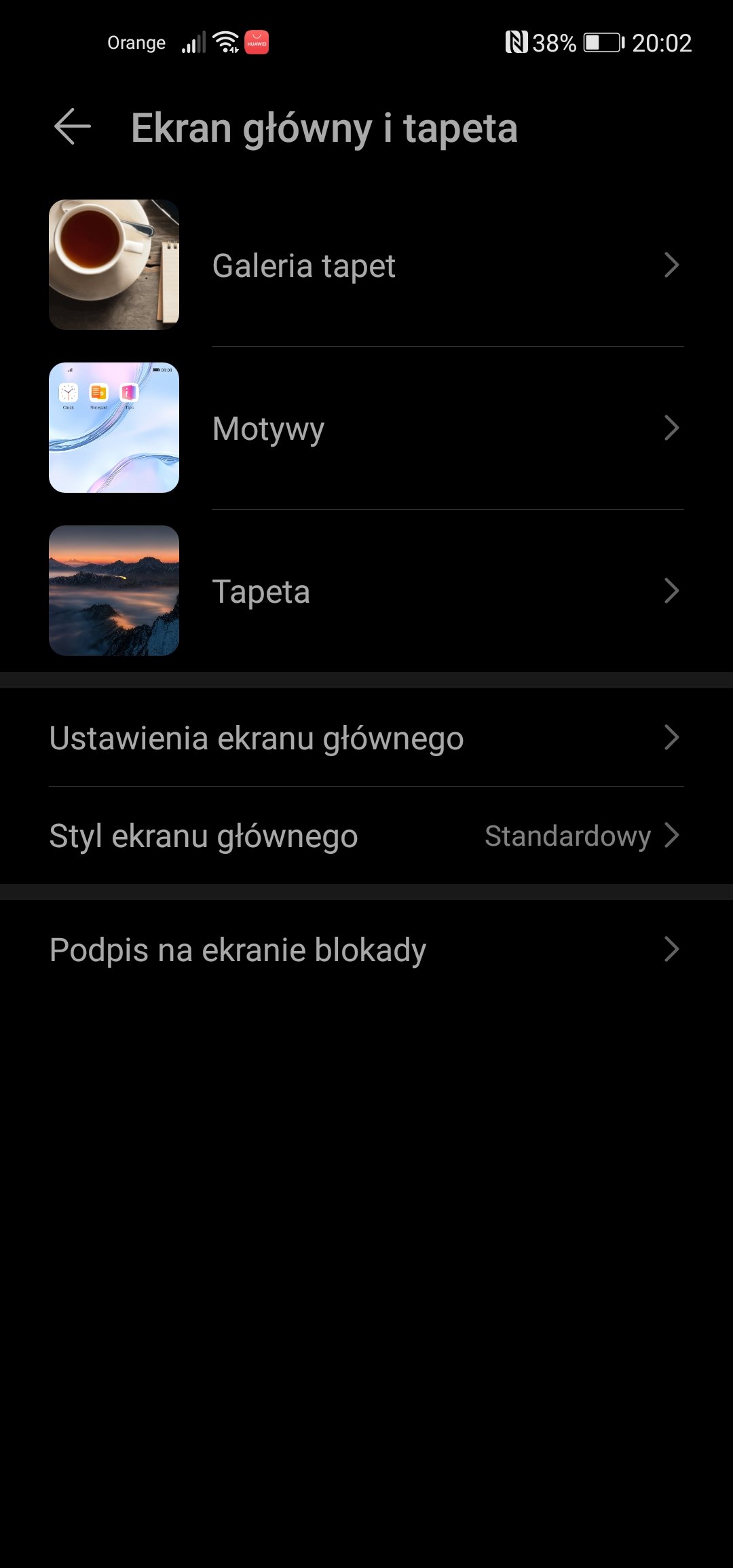Open Podpis na ekranie blokady
This screenshot has height=1568, width=733.
pyautogui.click(x=366, y=950)
